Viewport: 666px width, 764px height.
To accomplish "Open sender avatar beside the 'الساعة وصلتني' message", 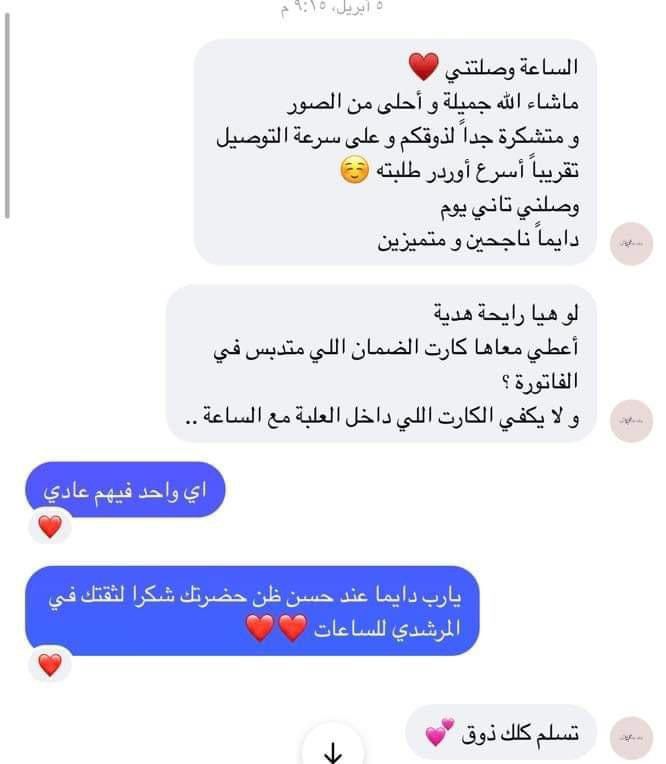I will [x=631, y=243].
